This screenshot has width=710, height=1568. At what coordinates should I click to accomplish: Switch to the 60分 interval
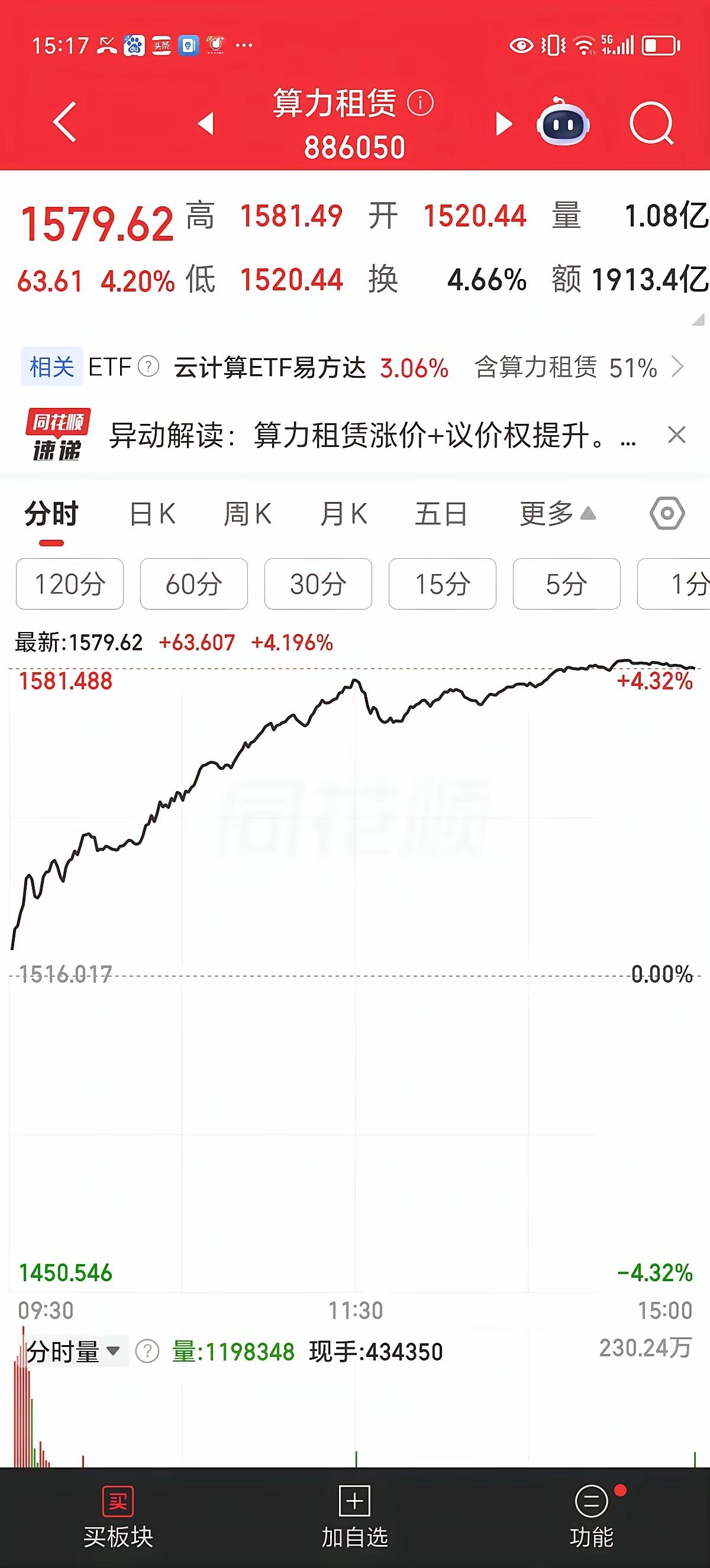click(193, 584)
